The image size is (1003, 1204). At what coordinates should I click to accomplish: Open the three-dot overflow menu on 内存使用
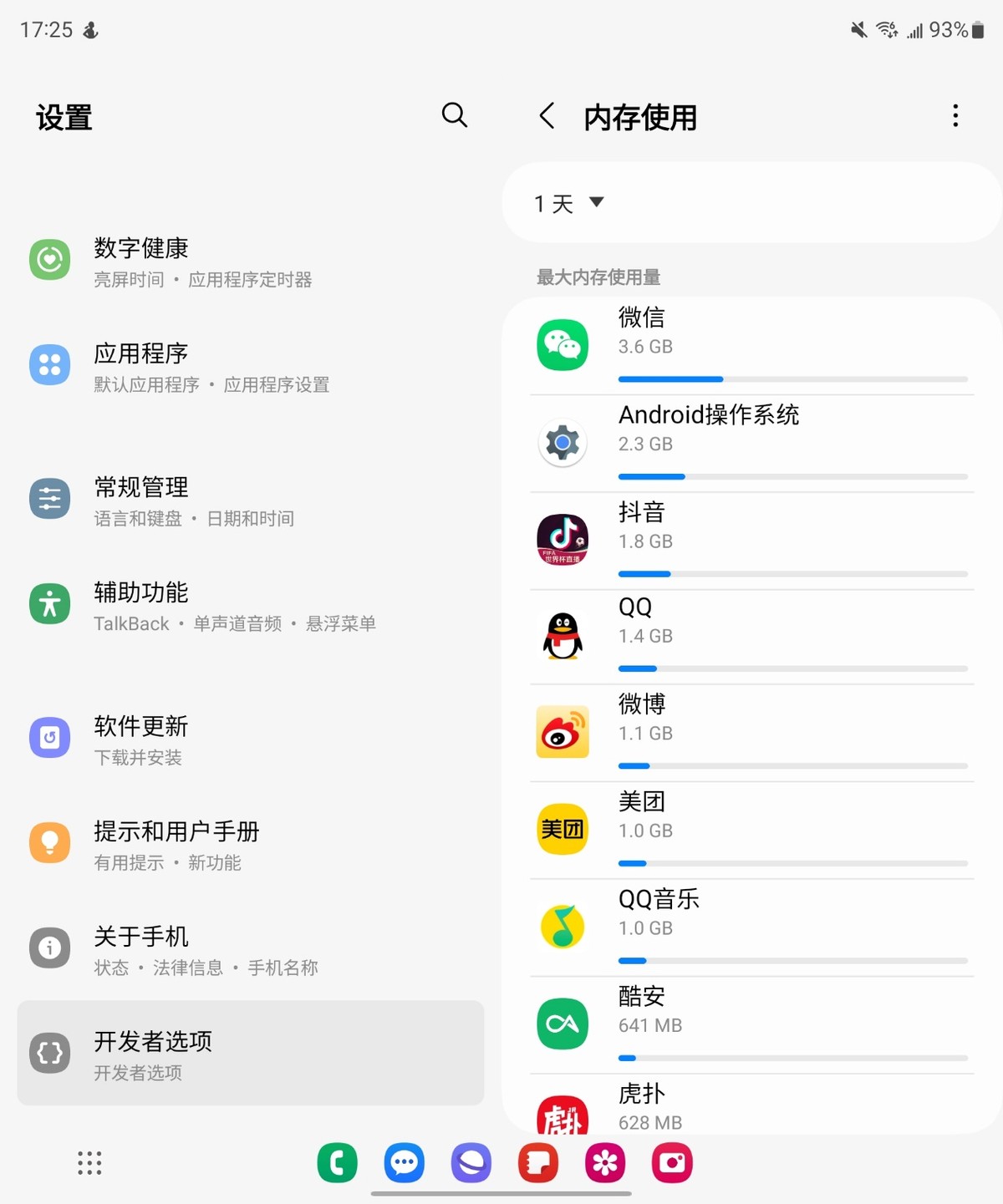tap(955, 116)
